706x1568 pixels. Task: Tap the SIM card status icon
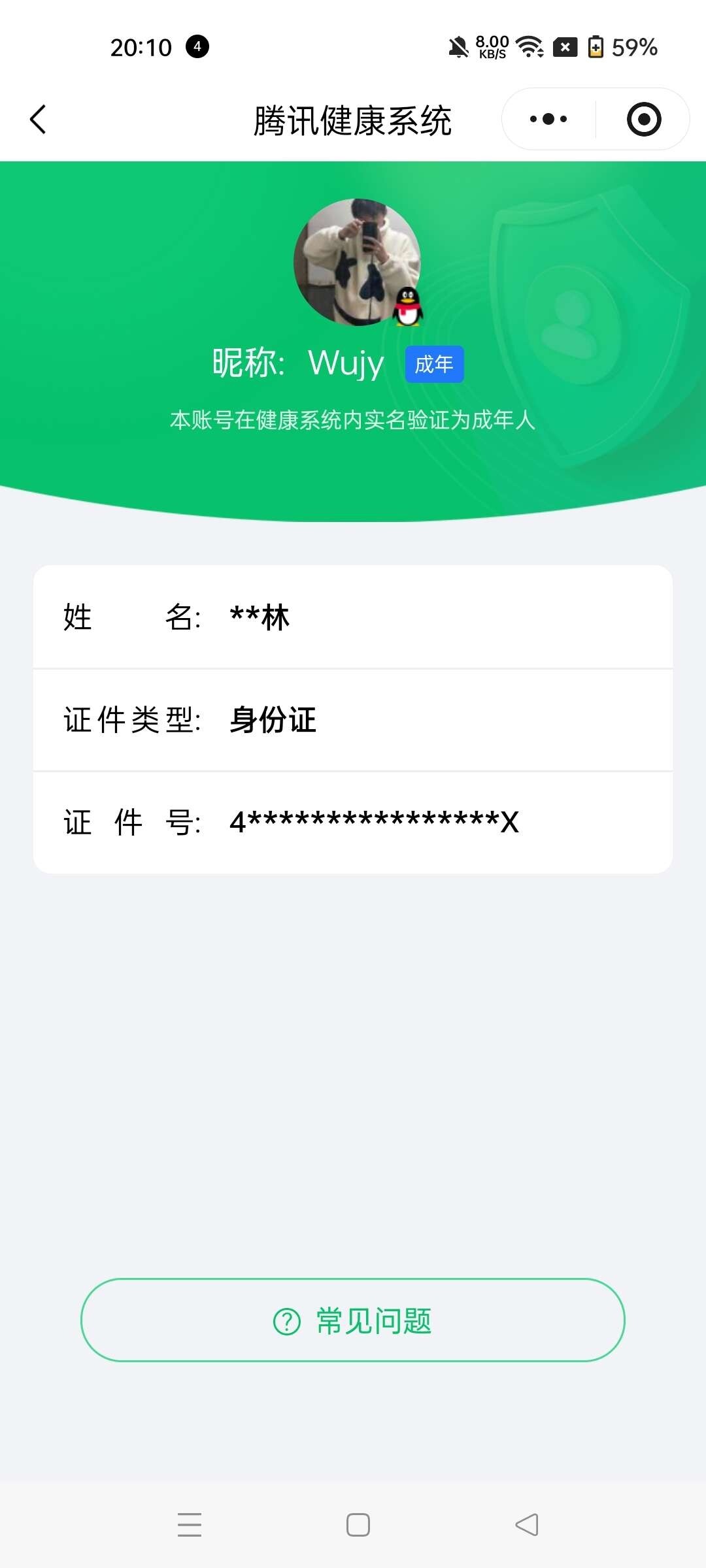pos(566,47)
